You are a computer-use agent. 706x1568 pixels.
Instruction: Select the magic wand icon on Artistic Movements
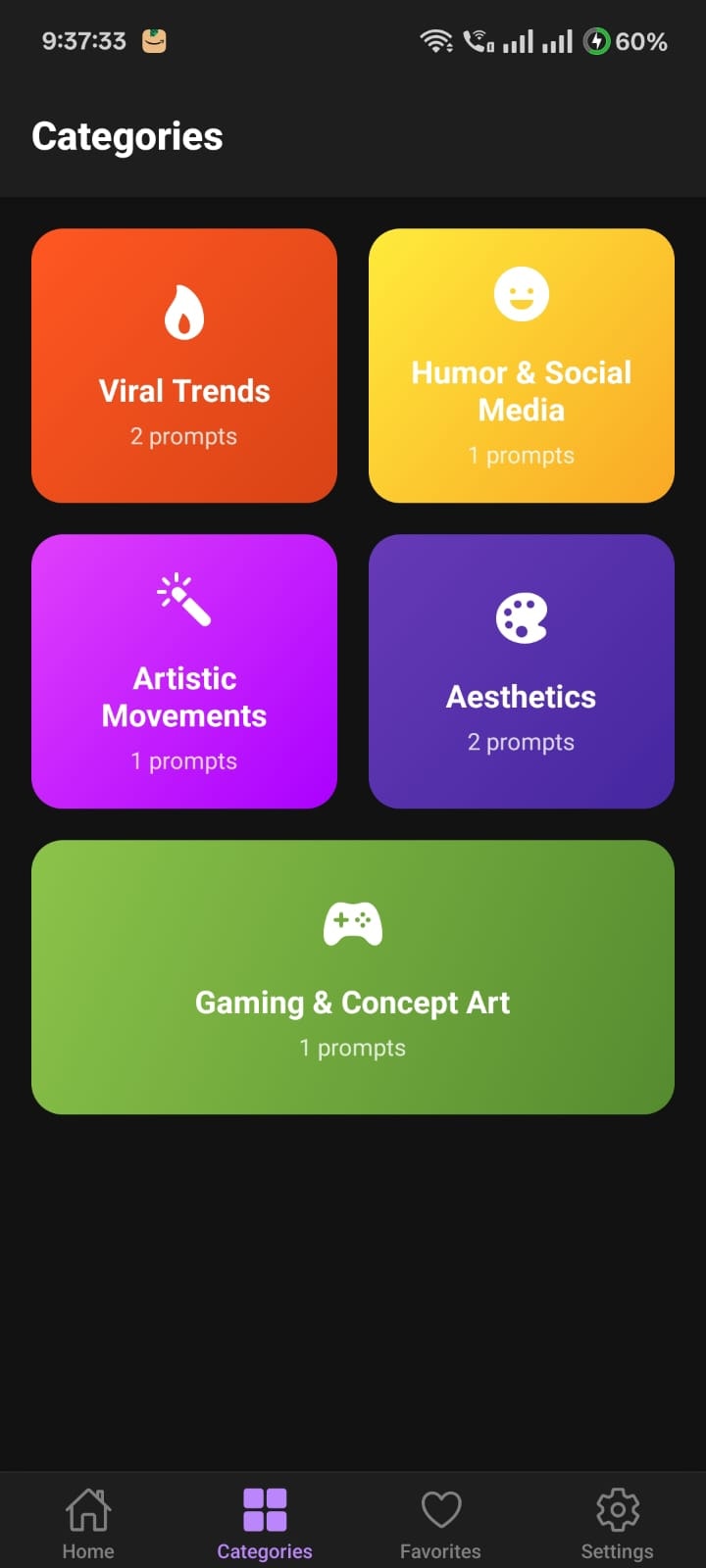[x=183, y=599]
